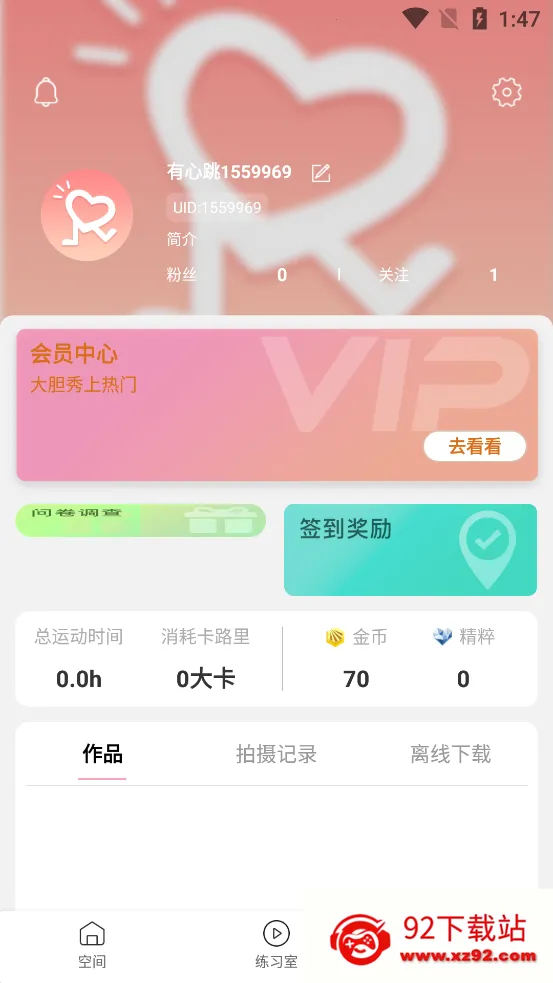Open the 问卷调查 survey banner

(140, 520)
